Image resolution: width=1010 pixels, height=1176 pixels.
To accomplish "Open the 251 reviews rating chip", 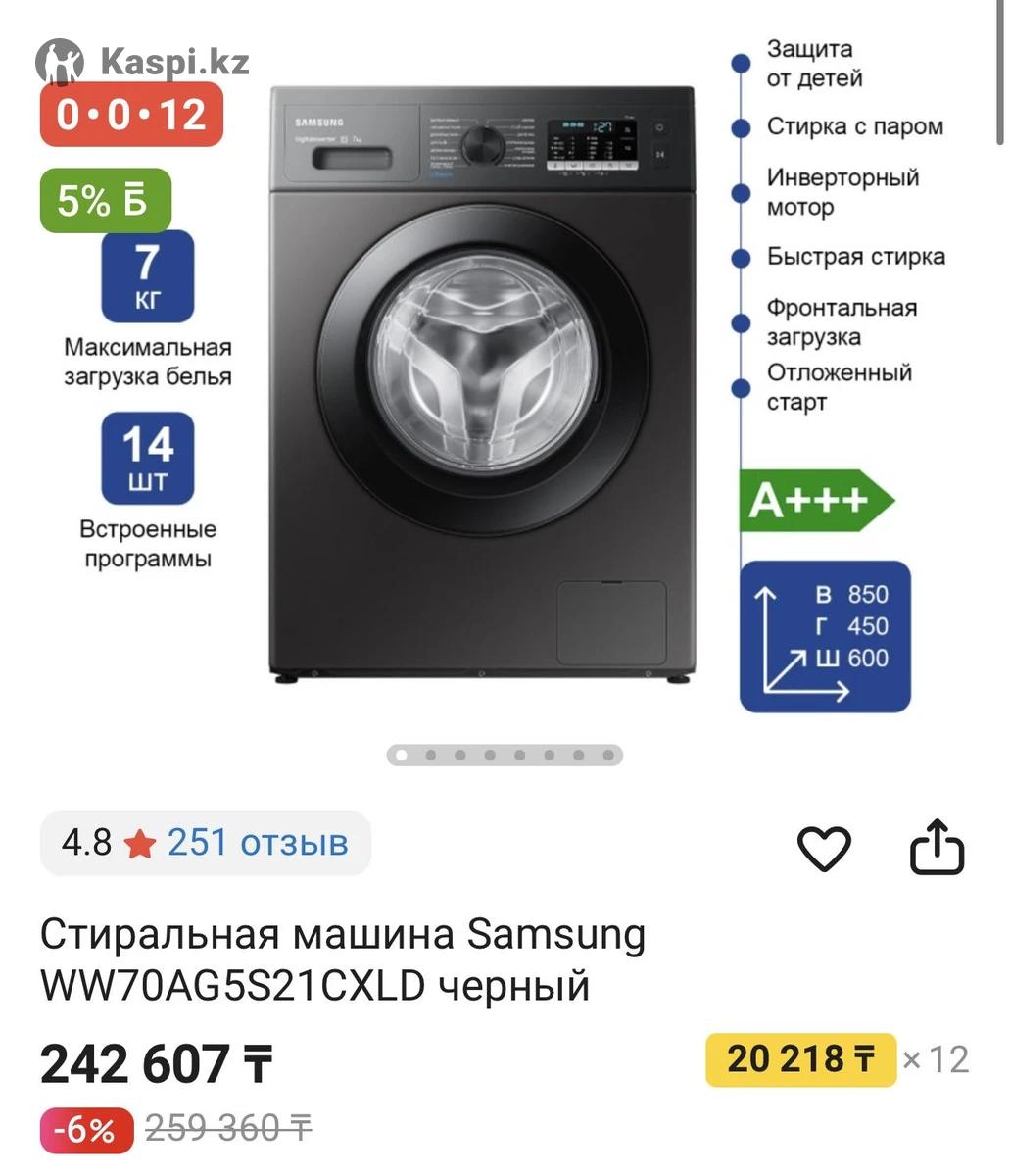I will (206, 843).
